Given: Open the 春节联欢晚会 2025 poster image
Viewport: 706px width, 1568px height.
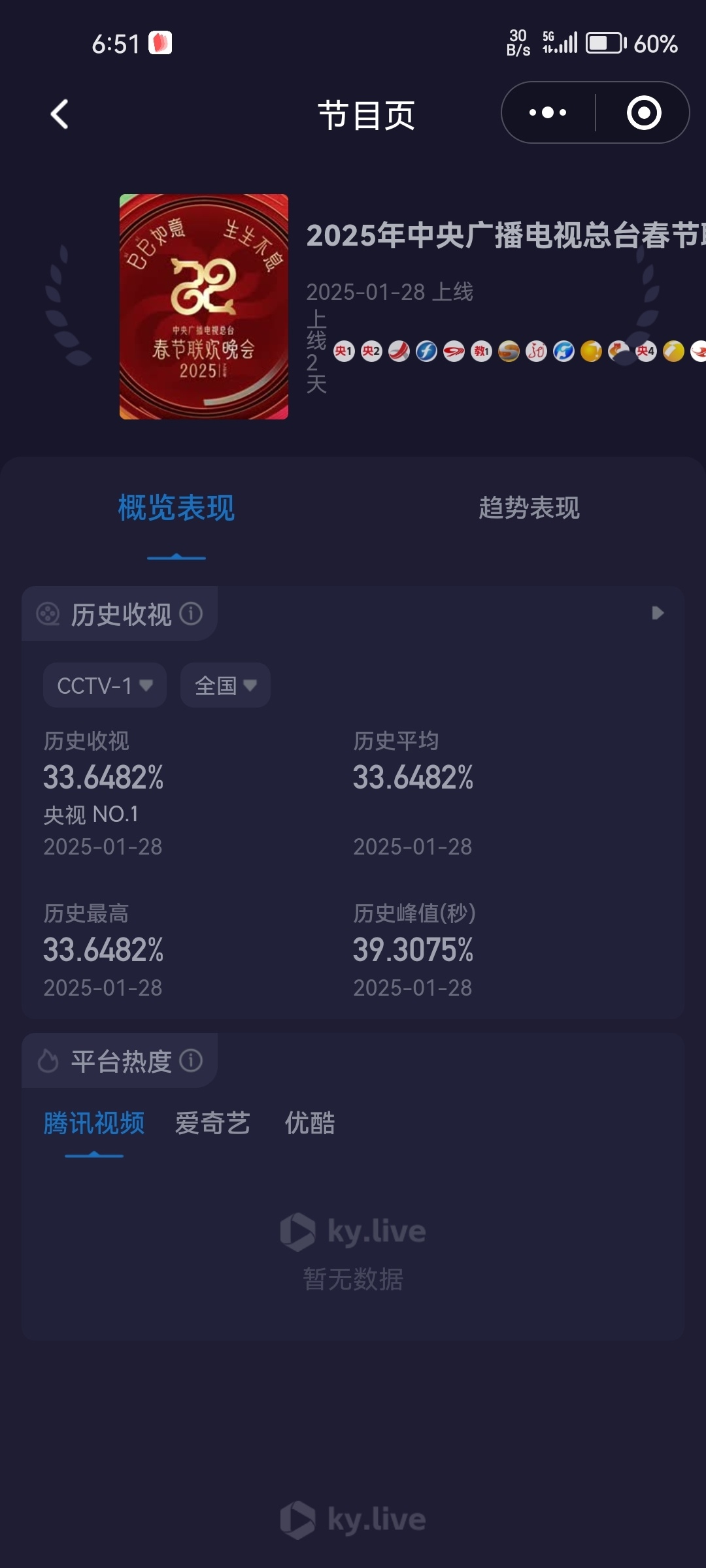Looking at the screenshot, I should (x=203, y=306).
